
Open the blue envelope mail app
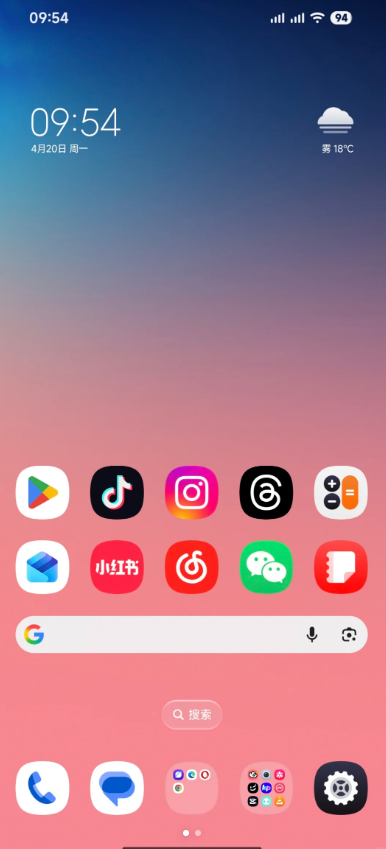[42, 567]
